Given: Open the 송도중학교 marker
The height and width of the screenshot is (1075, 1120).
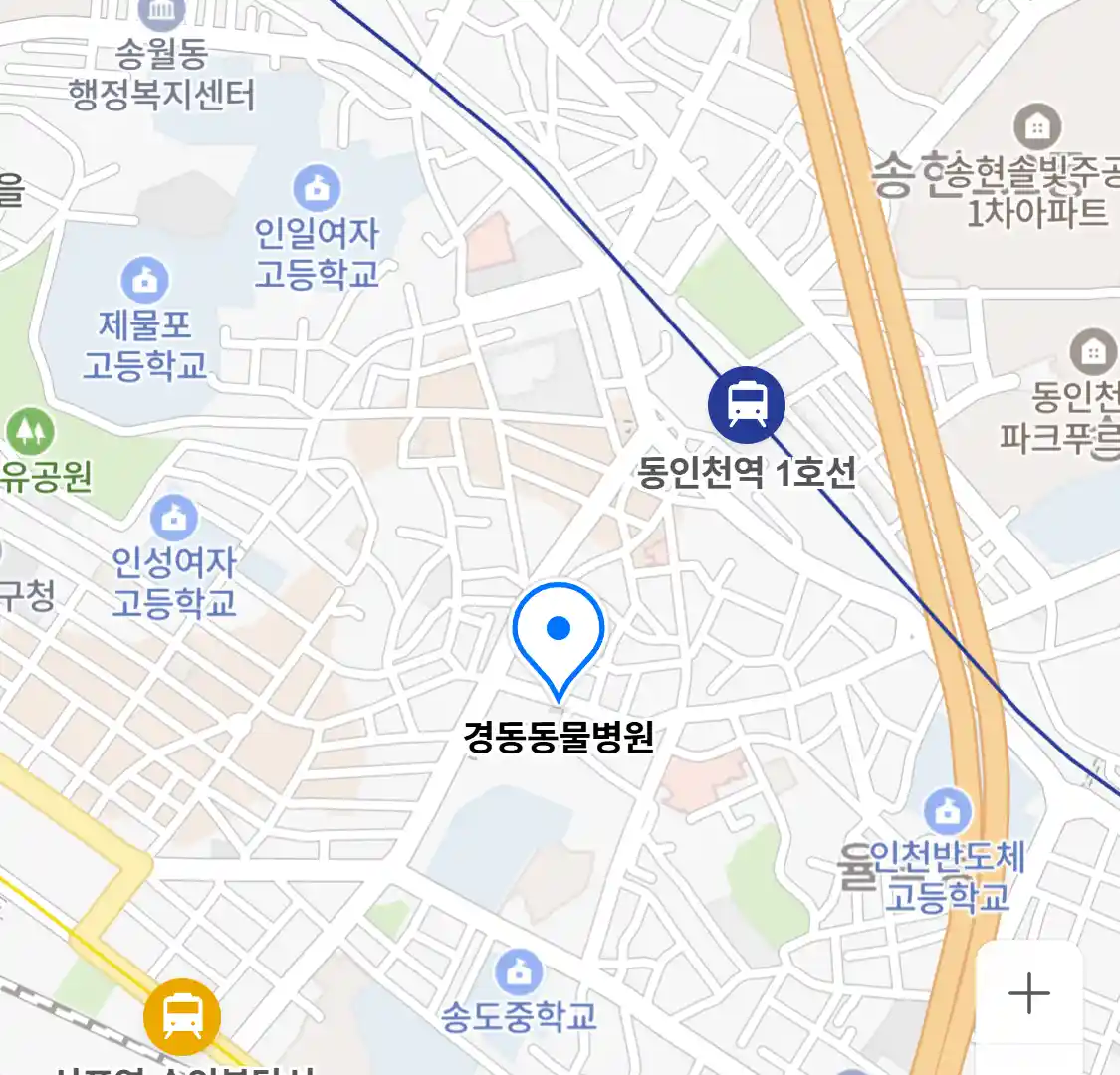Looking at the screenshot, I should click(519, 972).
